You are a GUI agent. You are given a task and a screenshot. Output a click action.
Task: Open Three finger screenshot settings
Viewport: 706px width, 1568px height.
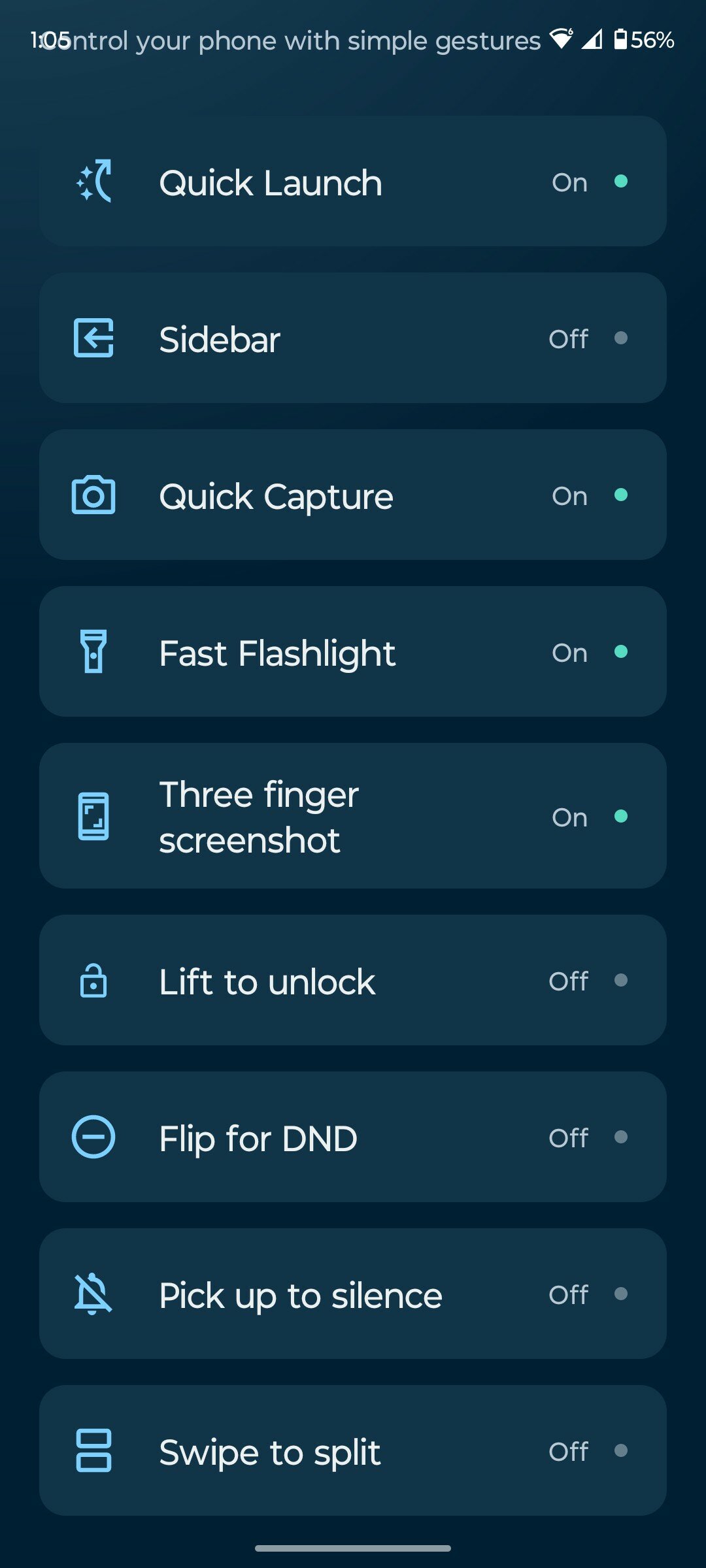(x=353, y=815)
